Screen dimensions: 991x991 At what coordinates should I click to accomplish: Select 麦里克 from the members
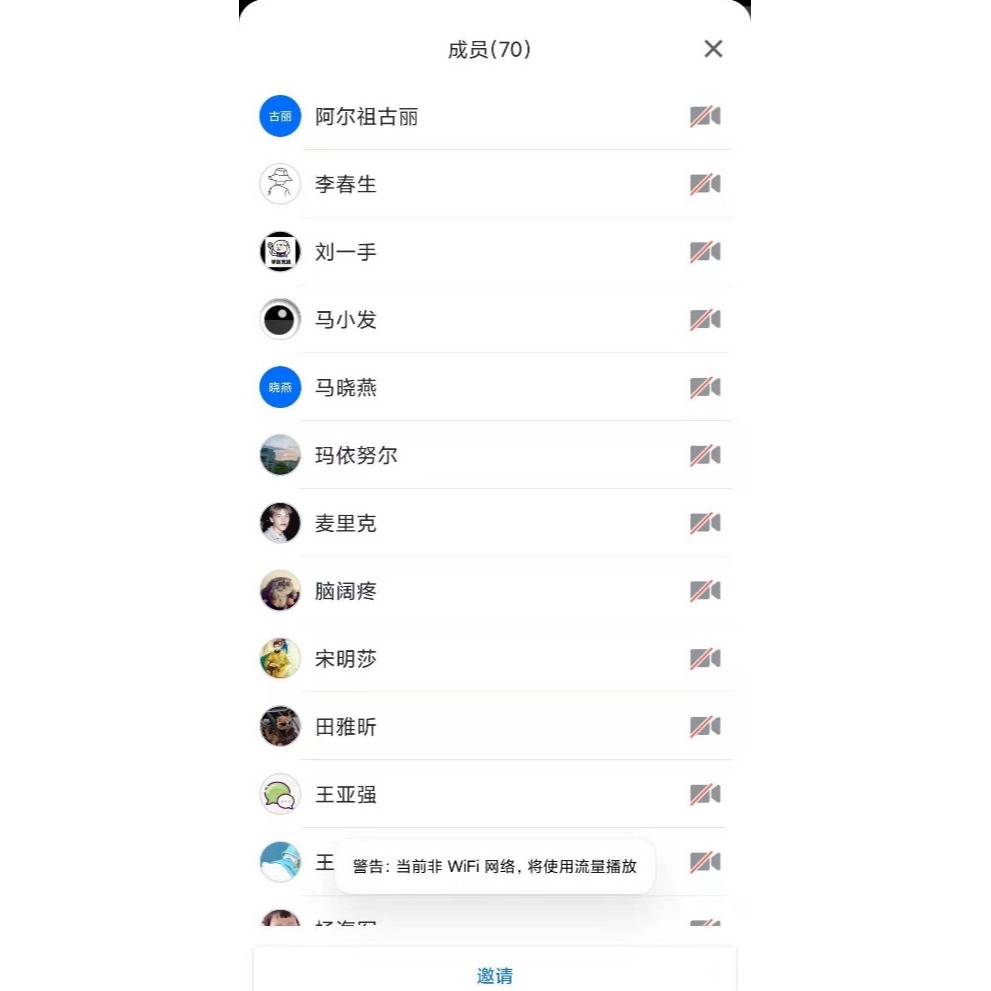pos(346,523)
